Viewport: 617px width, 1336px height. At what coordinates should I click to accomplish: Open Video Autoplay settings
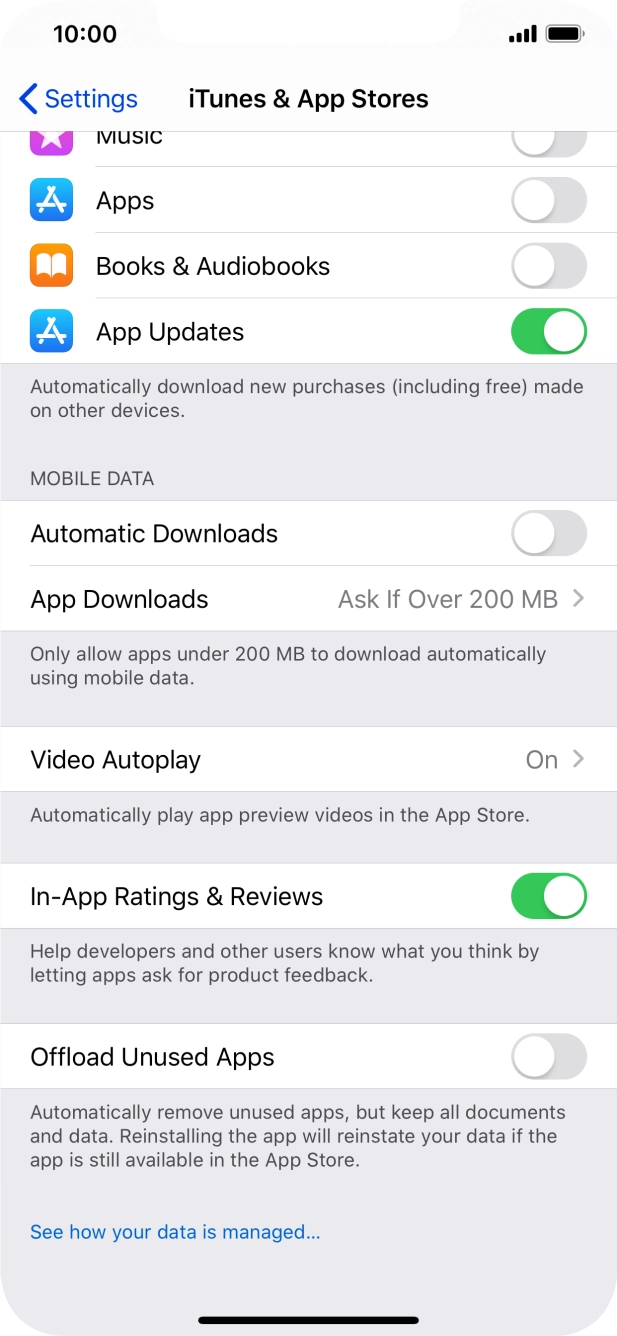[308, 760]
